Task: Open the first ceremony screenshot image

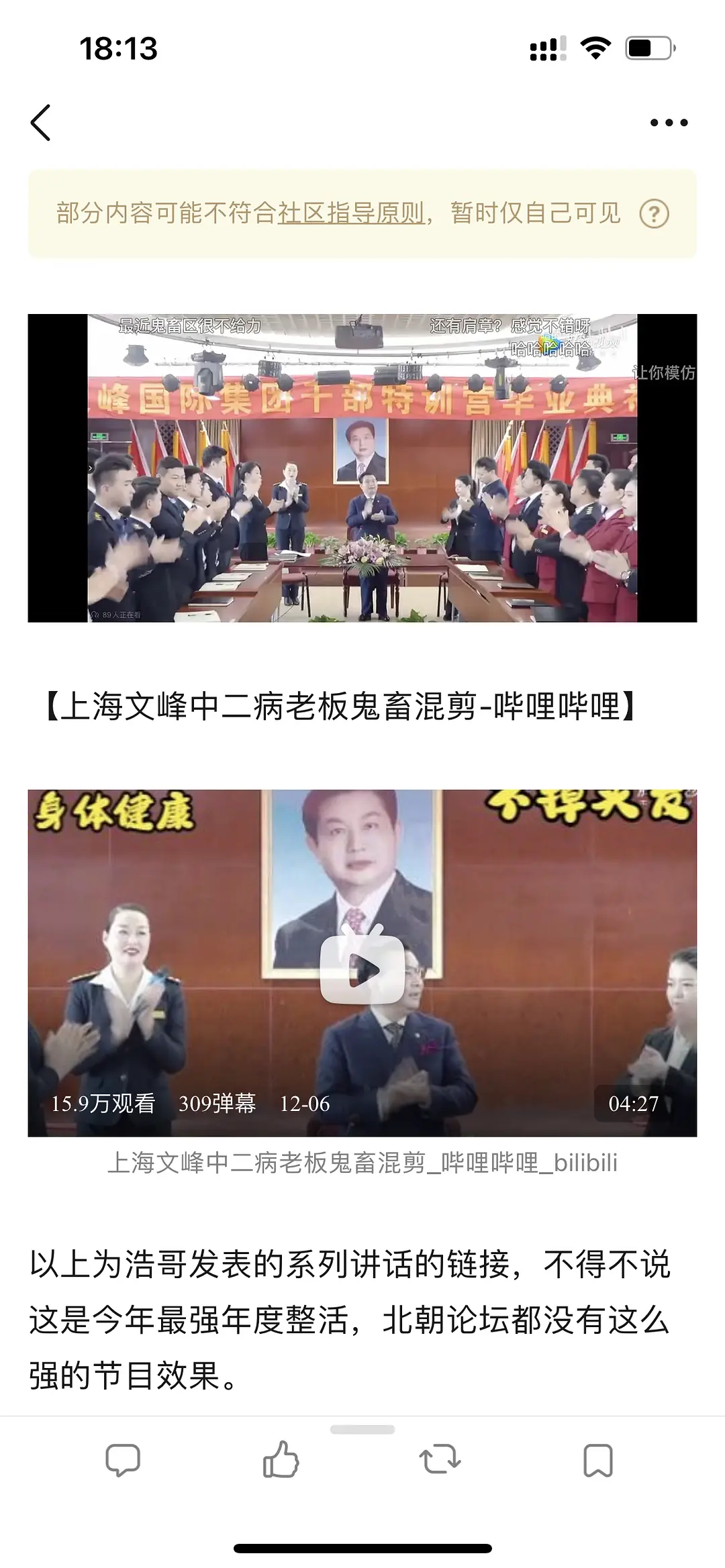Action: coord(362,468)
